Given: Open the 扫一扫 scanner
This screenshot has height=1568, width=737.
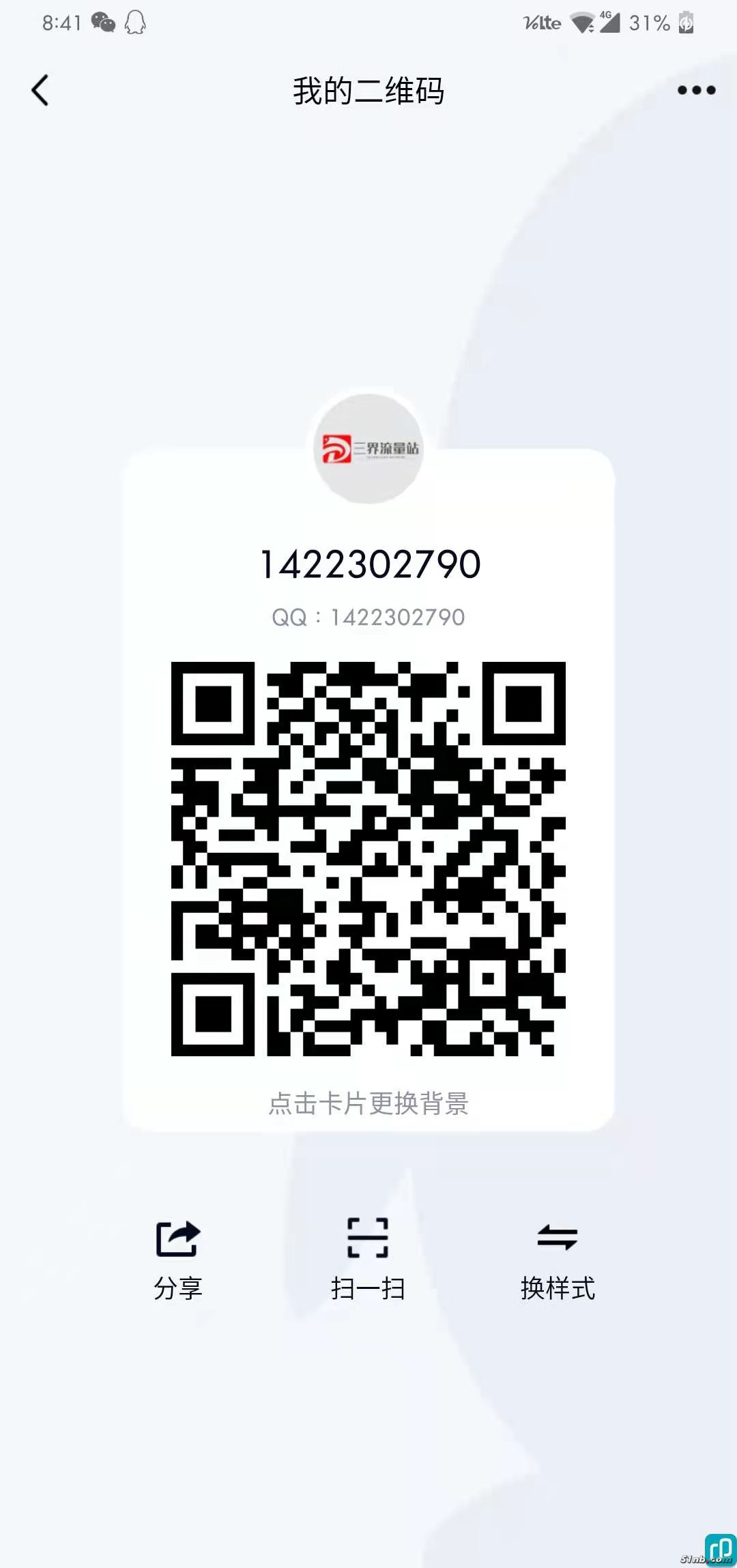Looking at the screenshot, I should 368,1260.
